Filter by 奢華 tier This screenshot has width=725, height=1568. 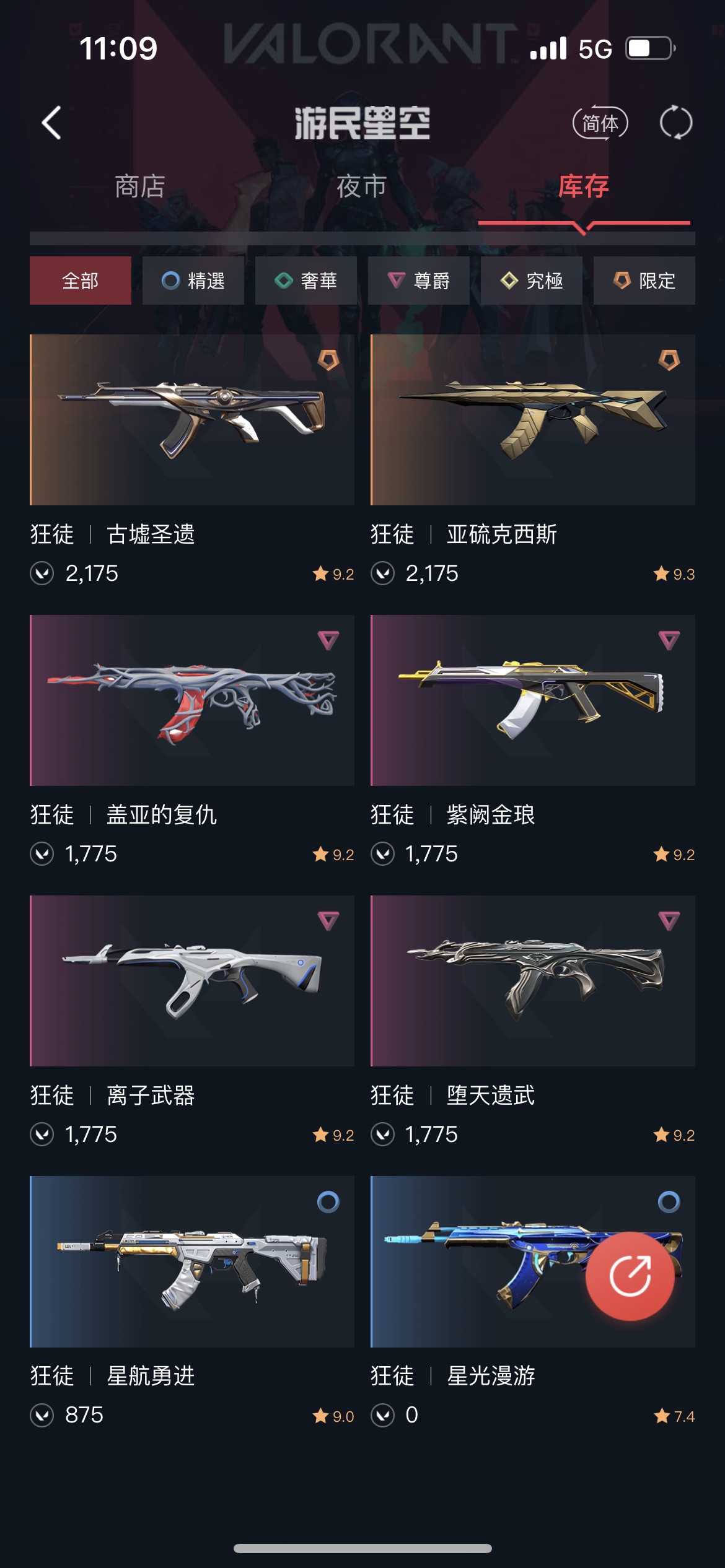tap(306, 281)
